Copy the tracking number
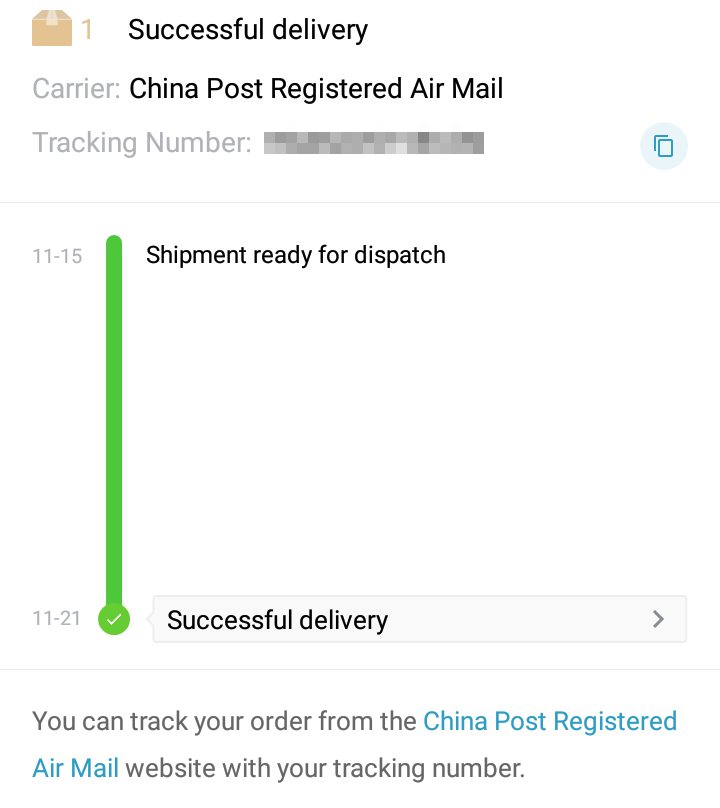This screenshot has width=720, height=808. (x=663, y=147)
